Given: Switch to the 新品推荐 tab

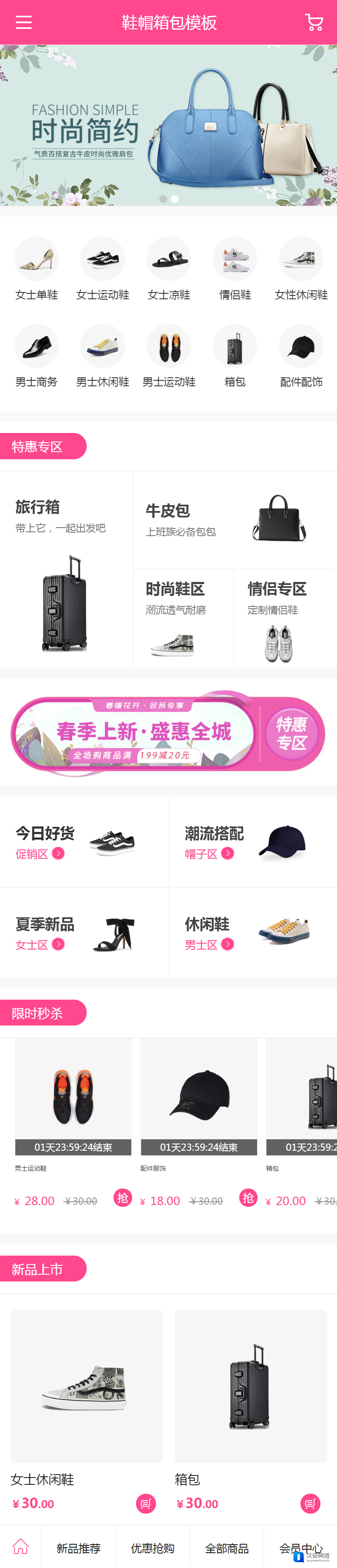Looking at the screenshot, I should (79, 1547).
